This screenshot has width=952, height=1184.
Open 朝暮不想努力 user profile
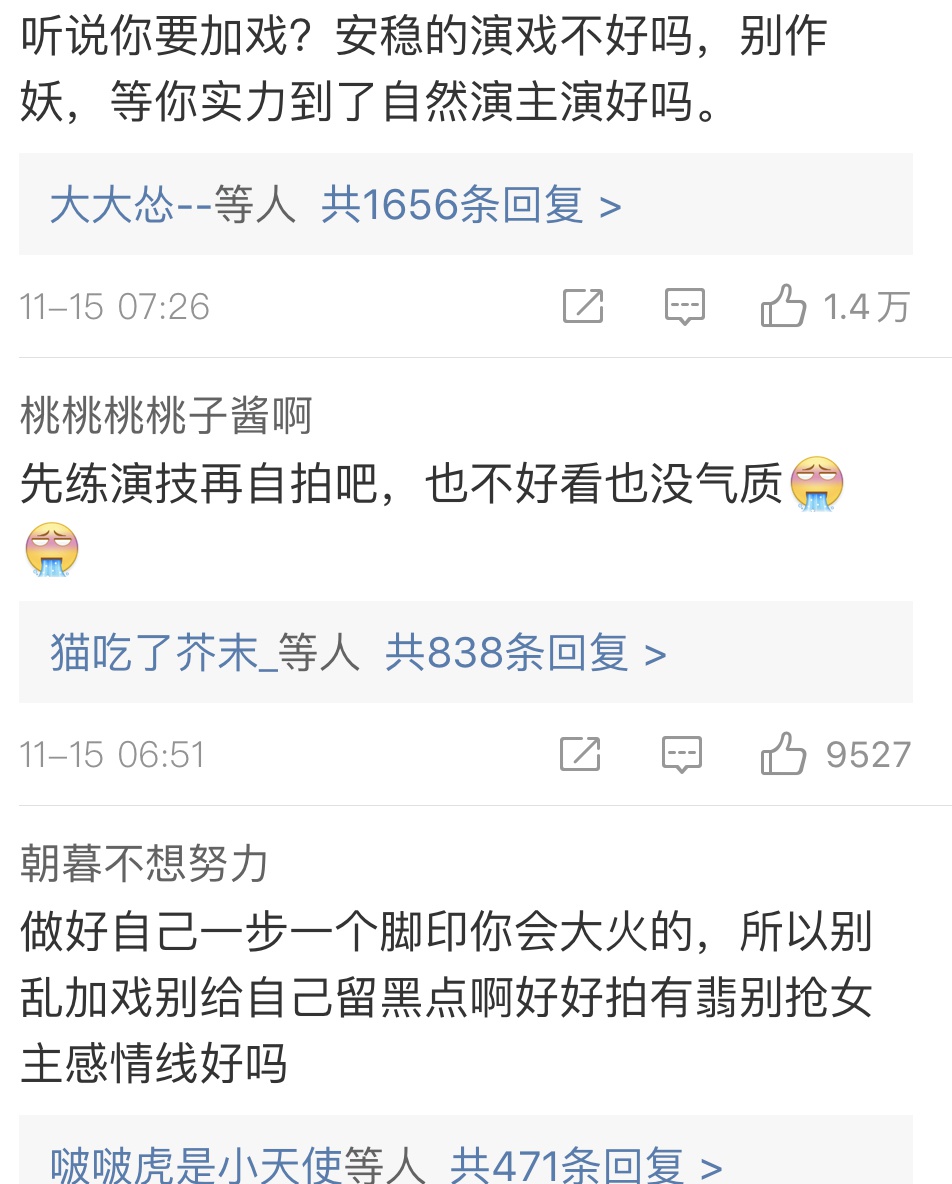[x=144, y=863]
